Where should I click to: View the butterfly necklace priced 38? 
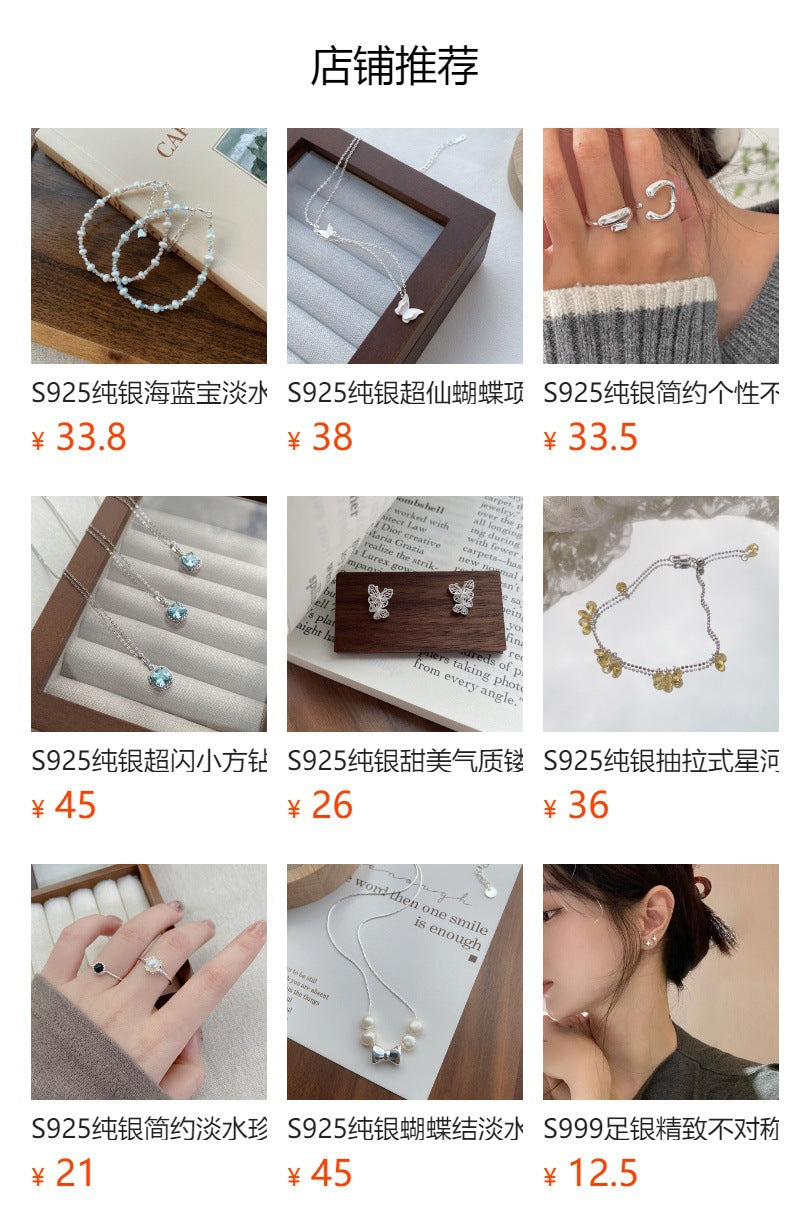pos(404,246)
